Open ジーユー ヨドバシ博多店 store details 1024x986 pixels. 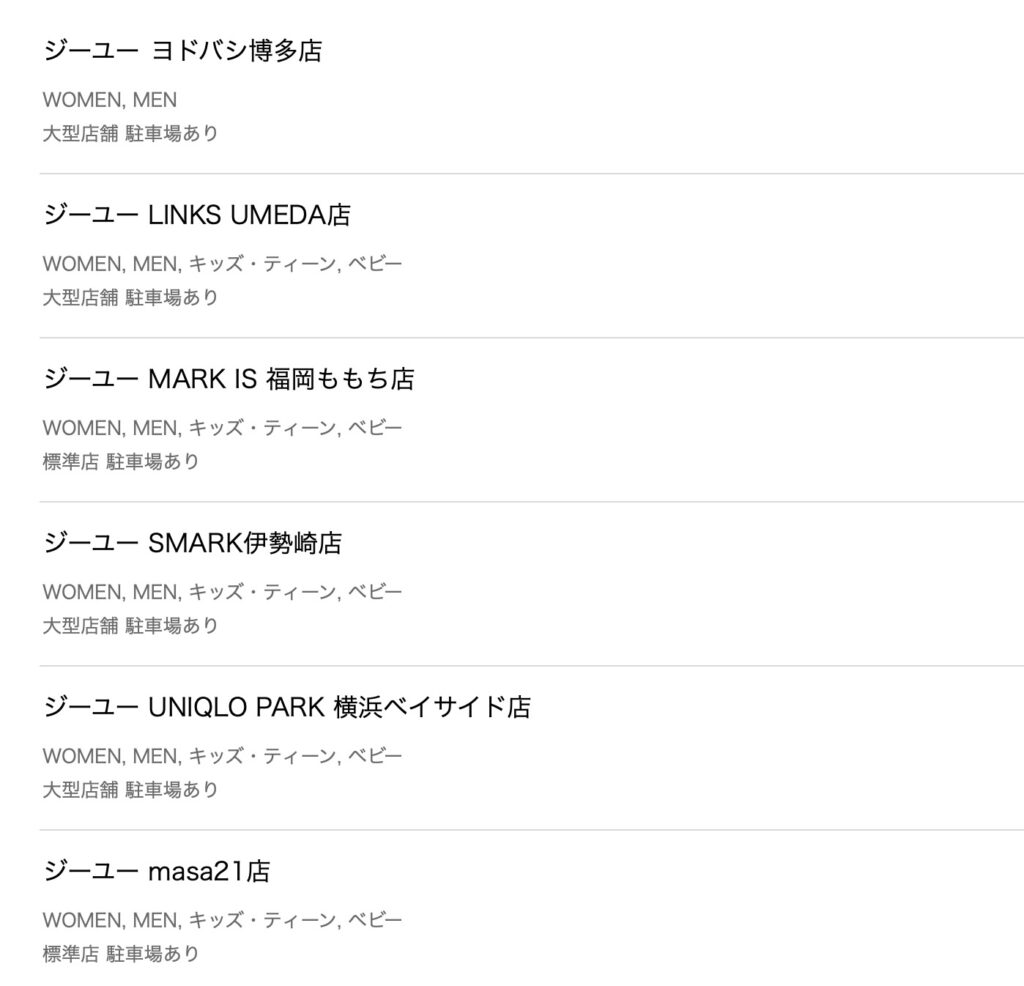tap(183, 51)
